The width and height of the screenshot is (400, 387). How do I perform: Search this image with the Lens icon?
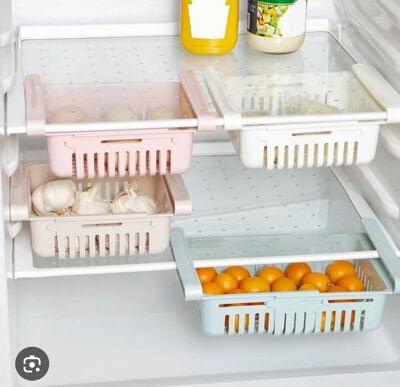click(x=32, y=364)
